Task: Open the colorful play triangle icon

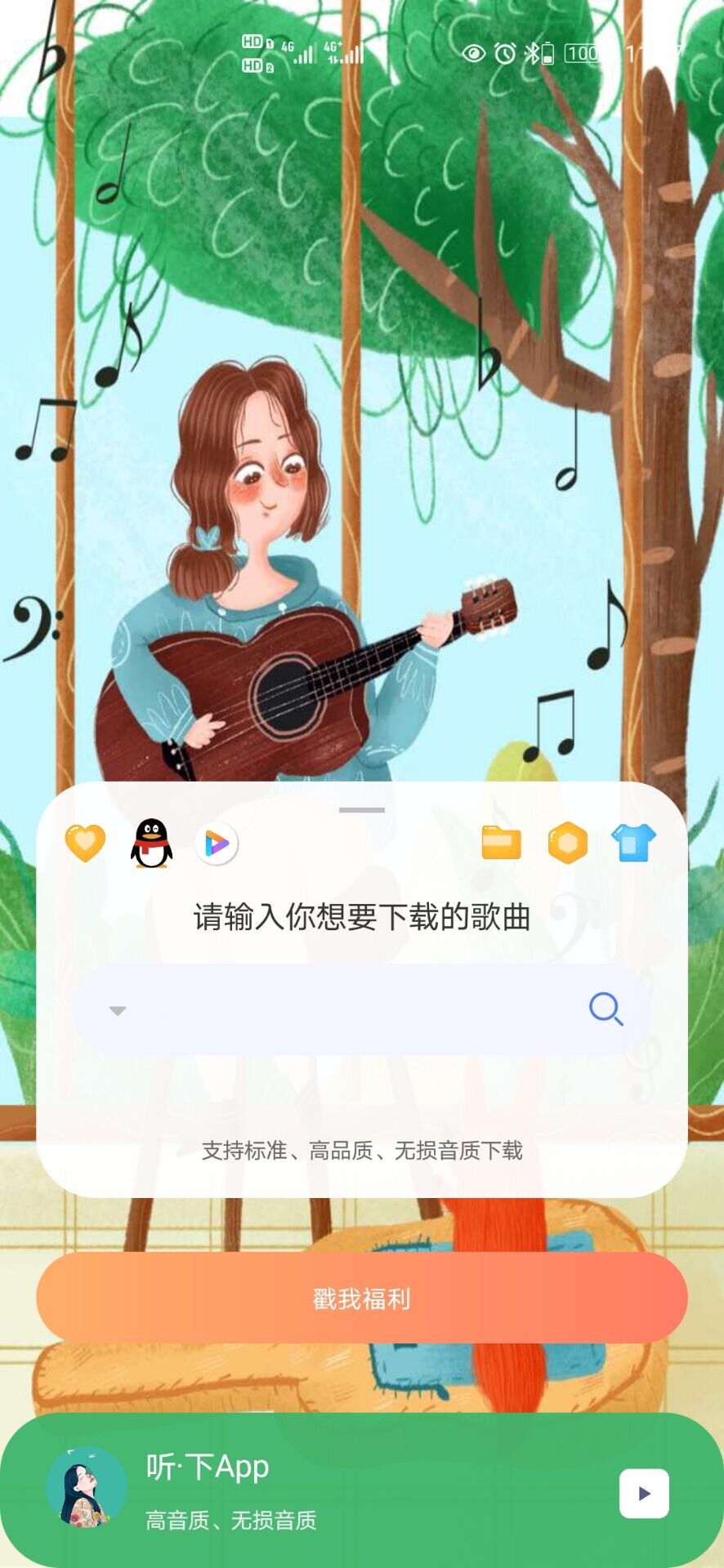Action: (217, 843)
